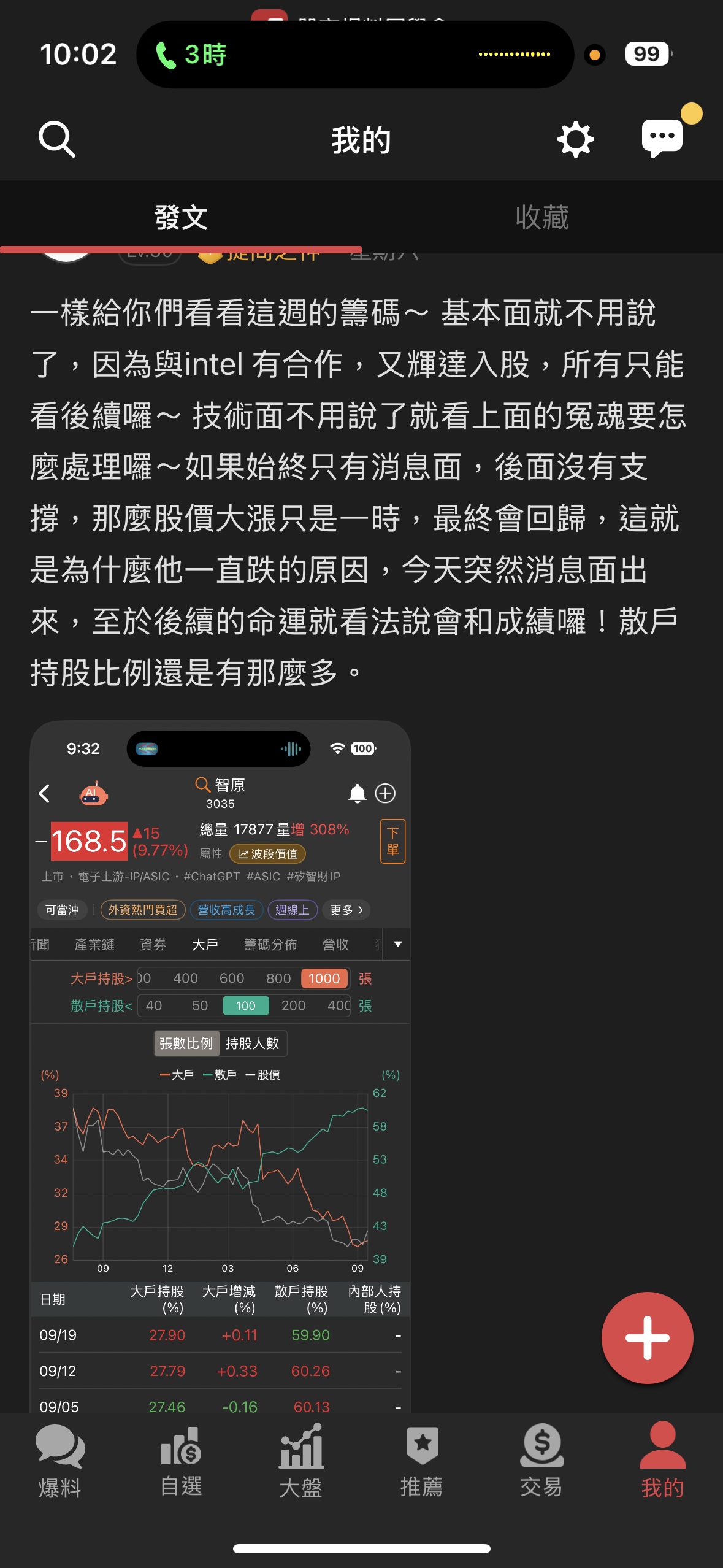
Task: Tap the red floating plus compose button
Action: pos(647,1338)
